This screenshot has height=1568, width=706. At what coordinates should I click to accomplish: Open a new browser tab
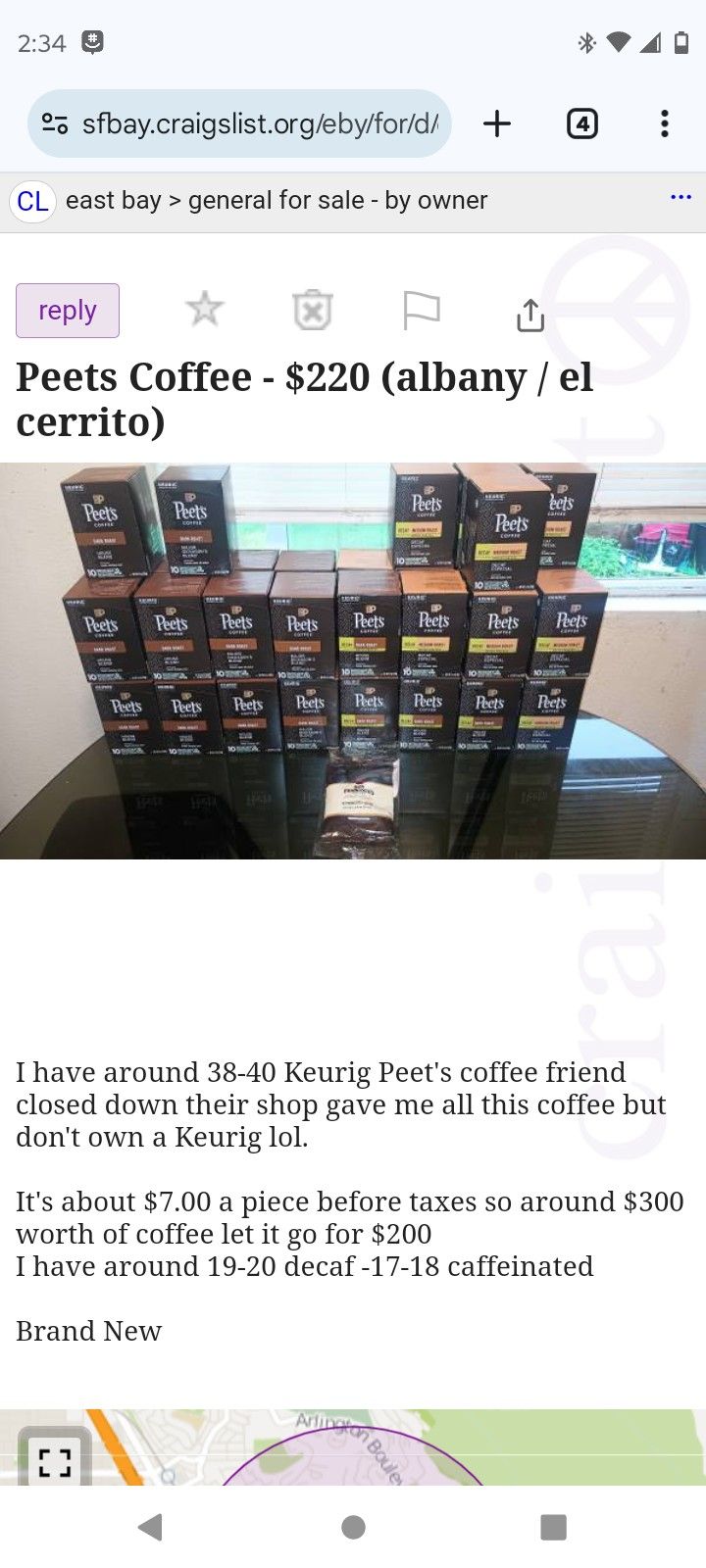497,124
